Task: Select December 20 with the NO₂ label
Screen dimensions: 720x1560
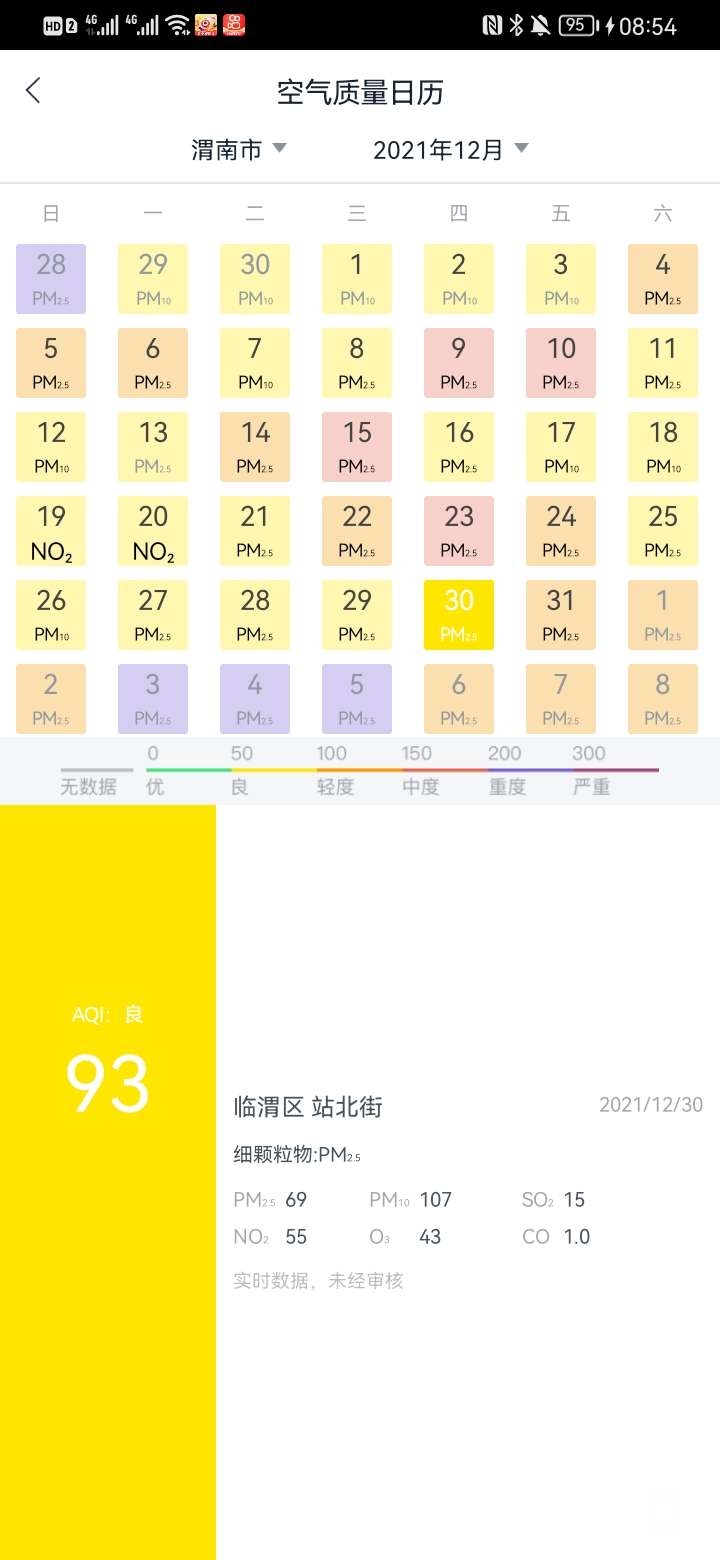Action: point(153,531)
